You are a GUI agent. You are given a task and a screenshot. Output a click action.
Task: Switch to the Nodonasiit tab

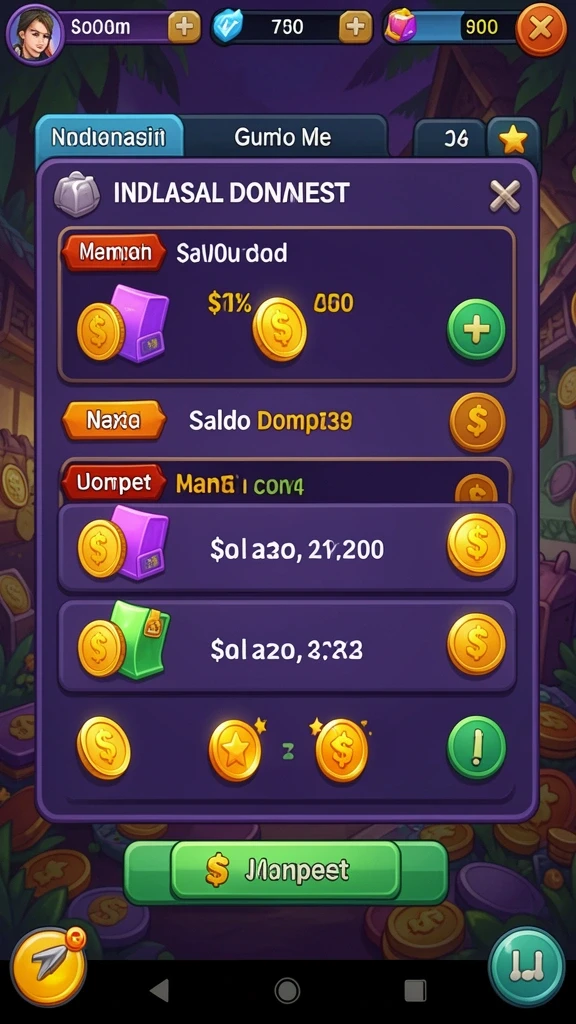point(108,138)
